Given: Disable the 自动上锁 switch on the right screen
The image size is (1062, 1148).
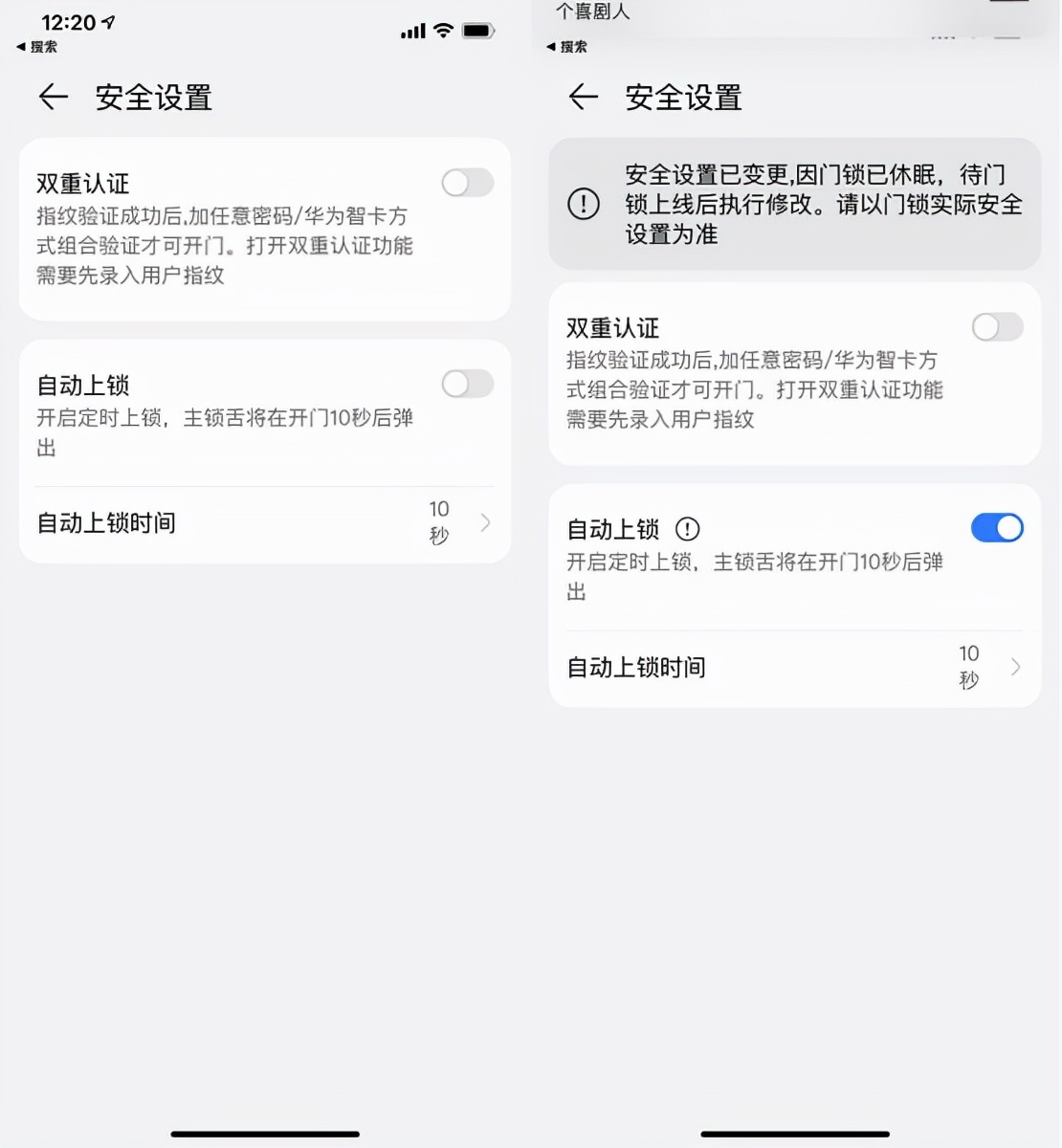Looking at the screenshot, I should pos(997,527).
